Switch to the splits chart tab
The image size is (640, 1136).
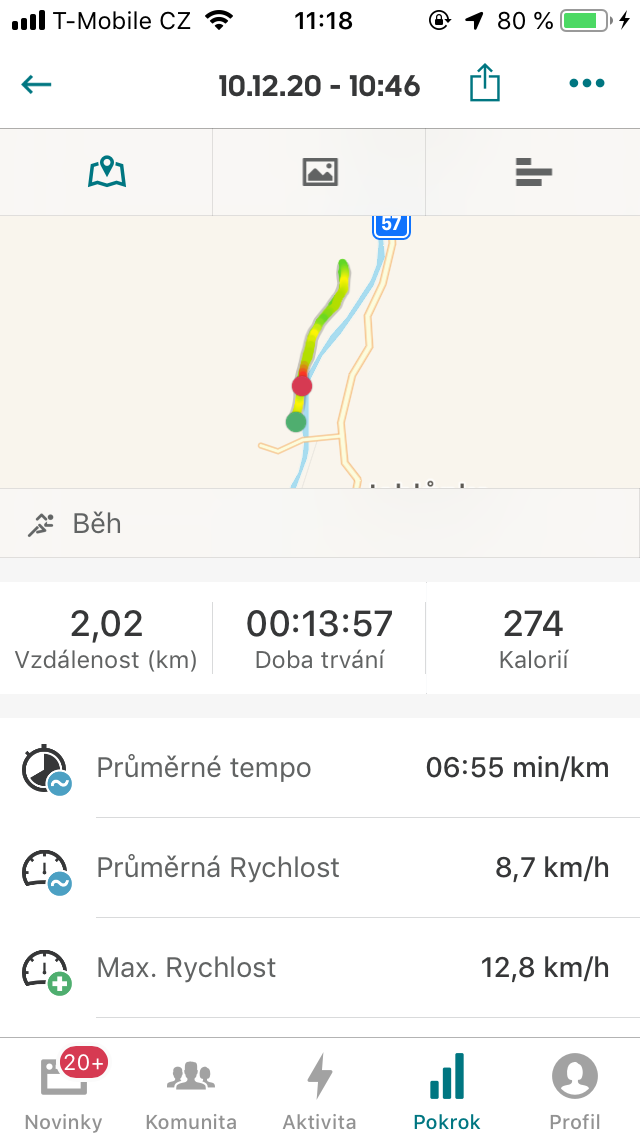pos(533,172)
